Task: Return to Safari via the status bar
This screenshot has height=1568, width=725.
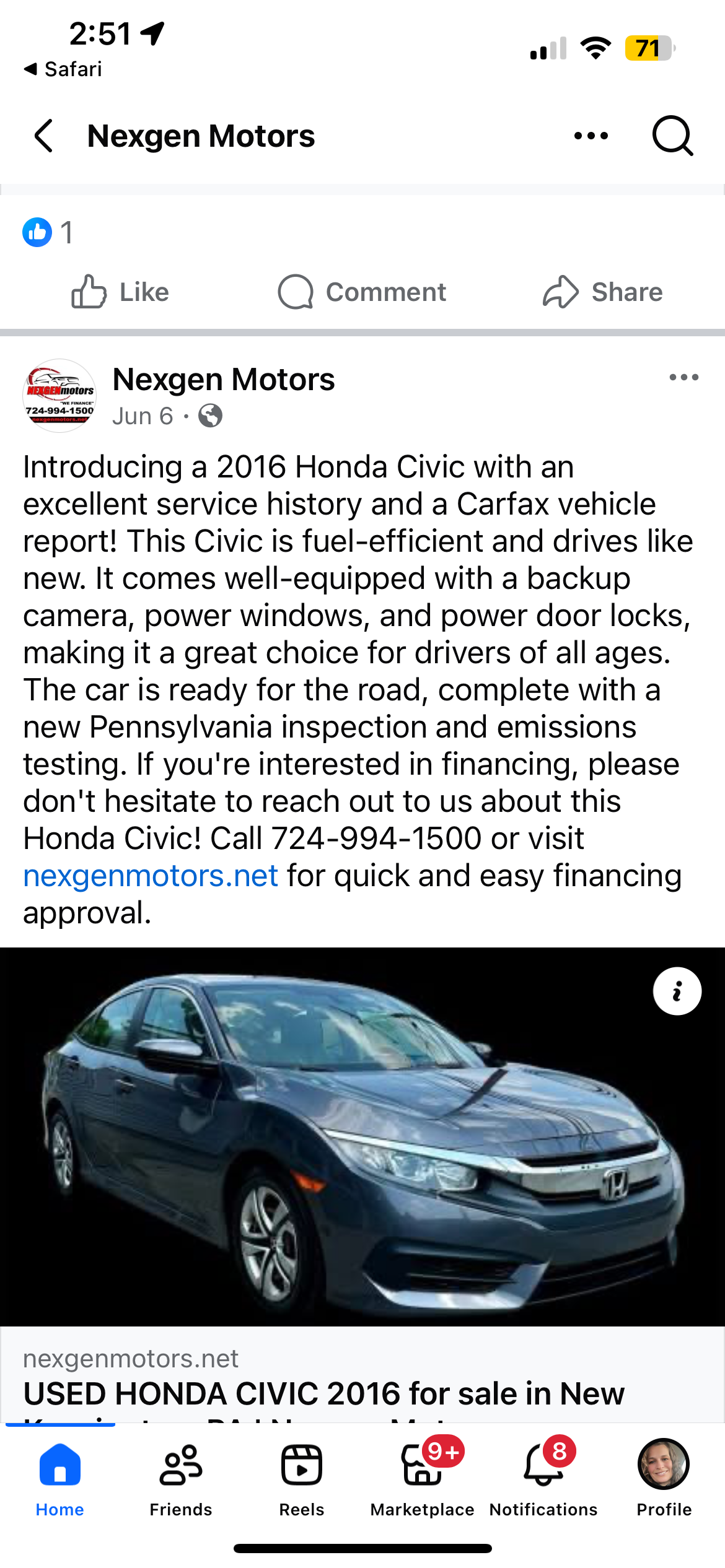Action: click(x=63, y=69)
